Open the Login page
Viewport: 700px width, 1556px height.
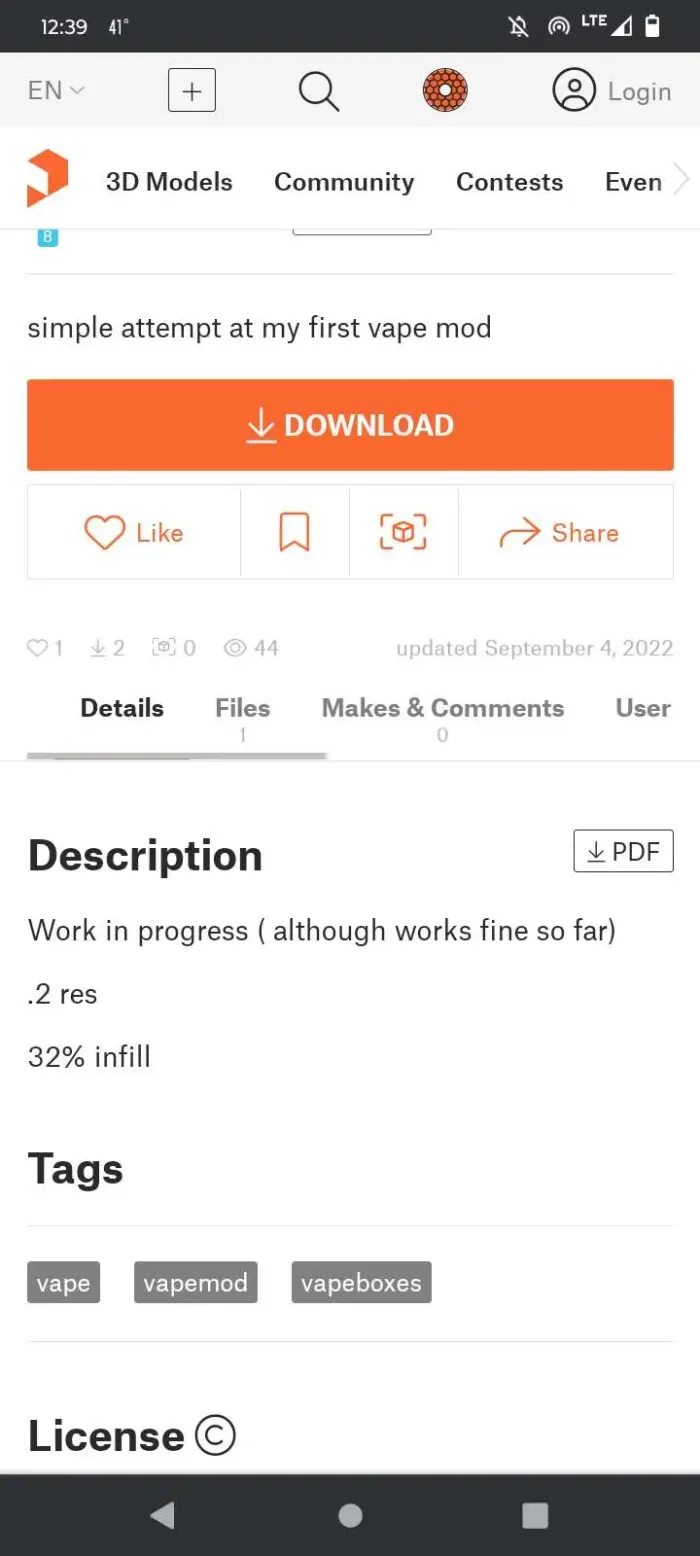tap(611, 91)
